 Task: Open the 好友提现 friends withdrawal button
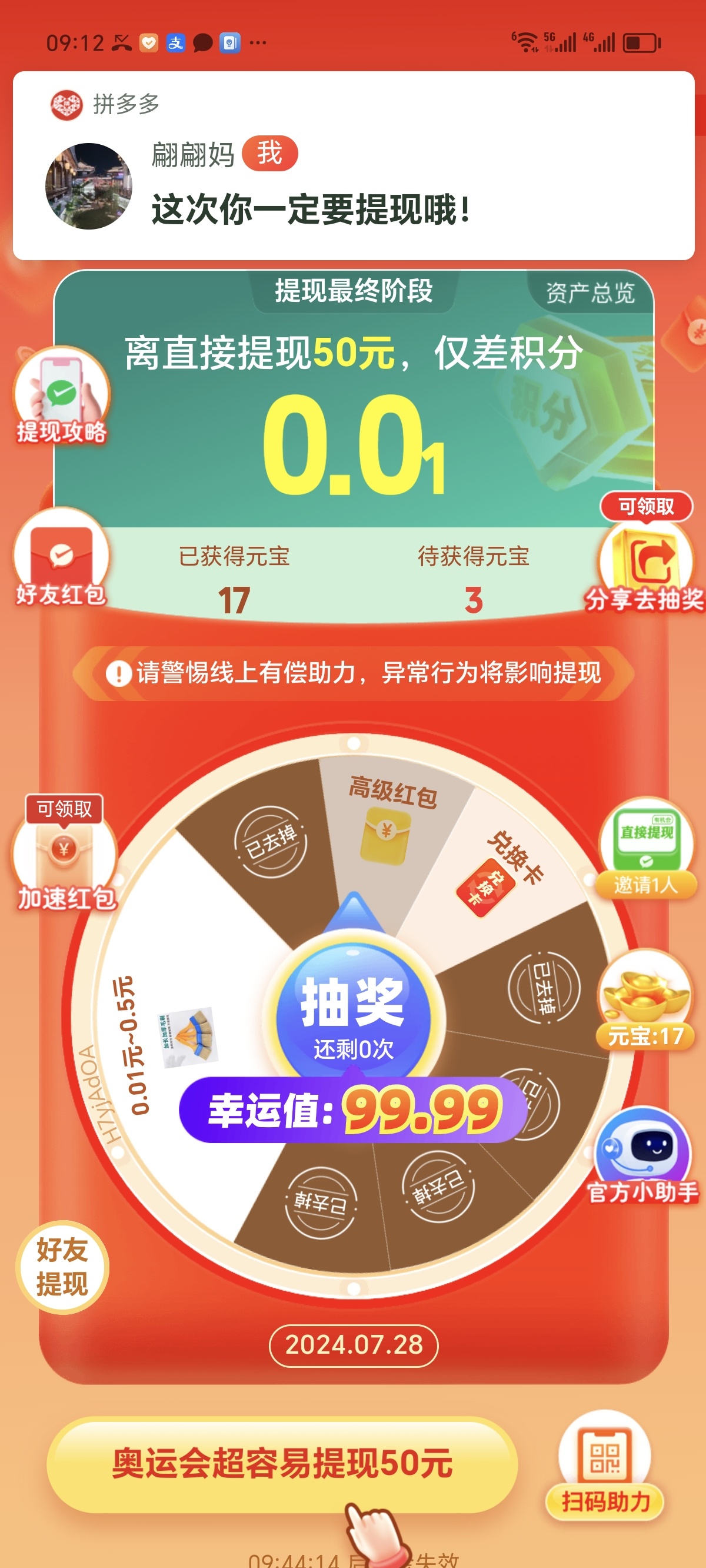[x=62, y=1267]
